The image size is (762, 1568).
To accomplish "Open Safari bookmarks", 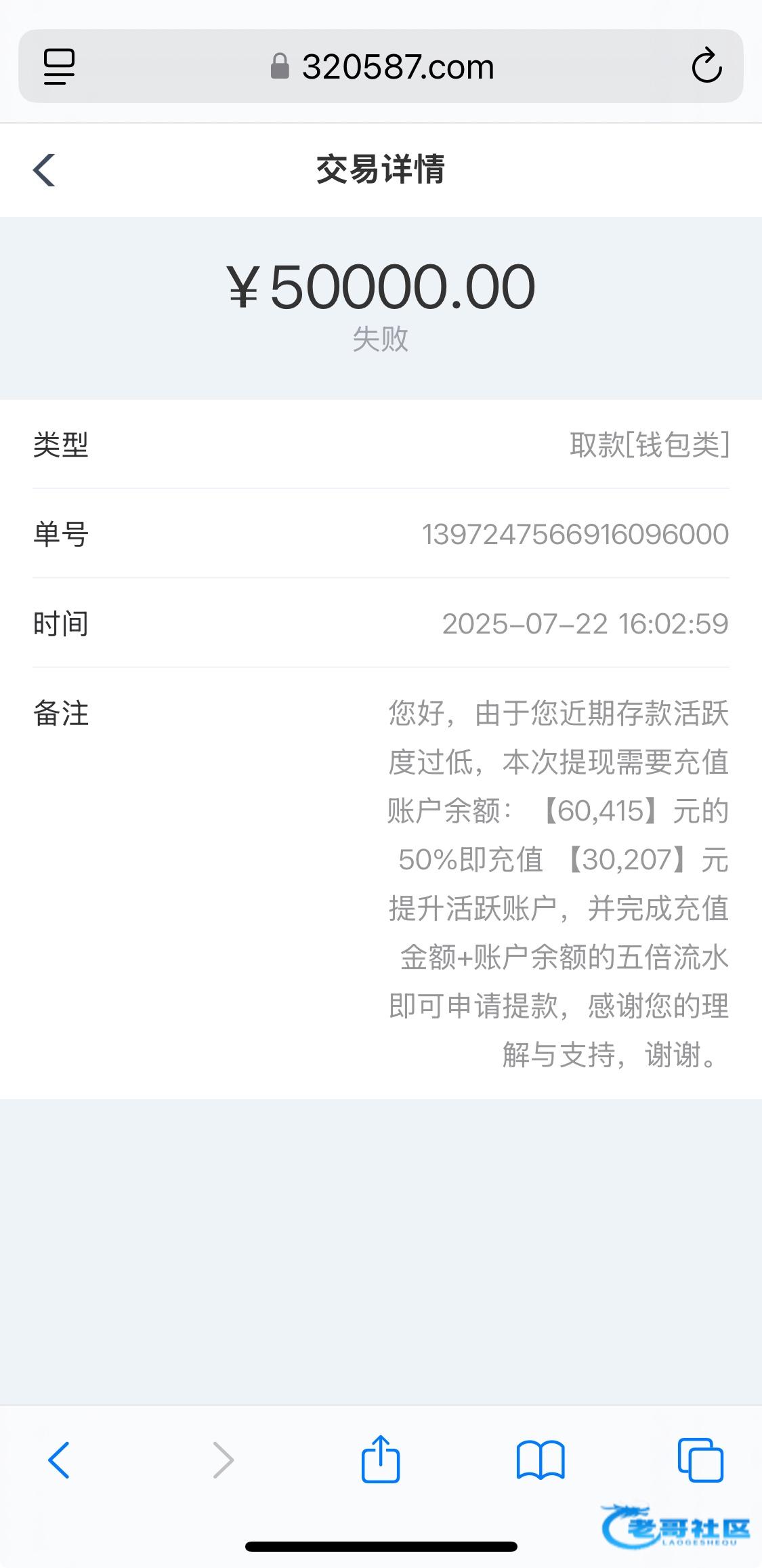I will coord(541,1460).
